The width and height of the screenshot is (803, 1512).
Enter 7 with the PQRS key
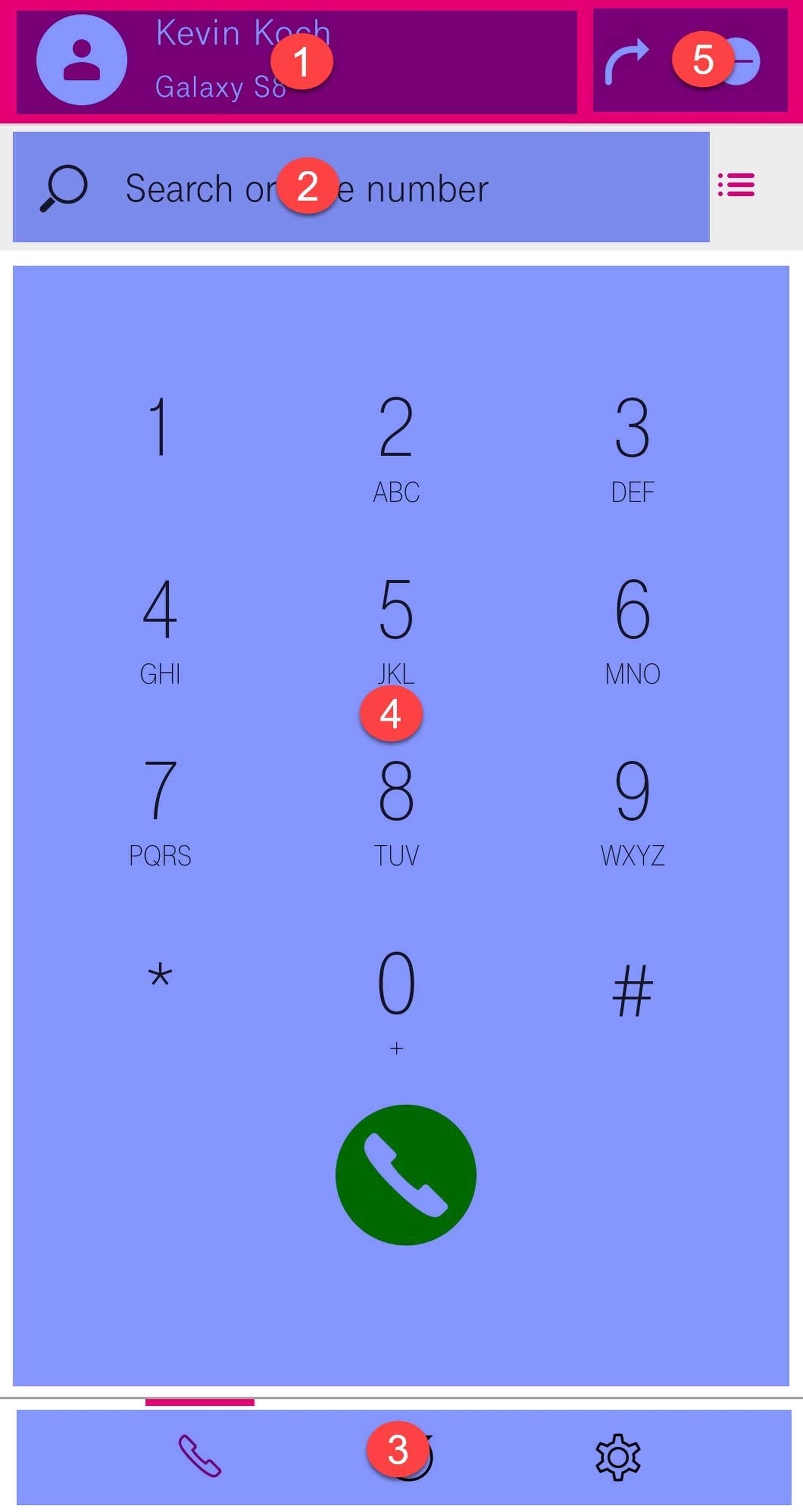point(160,811)
